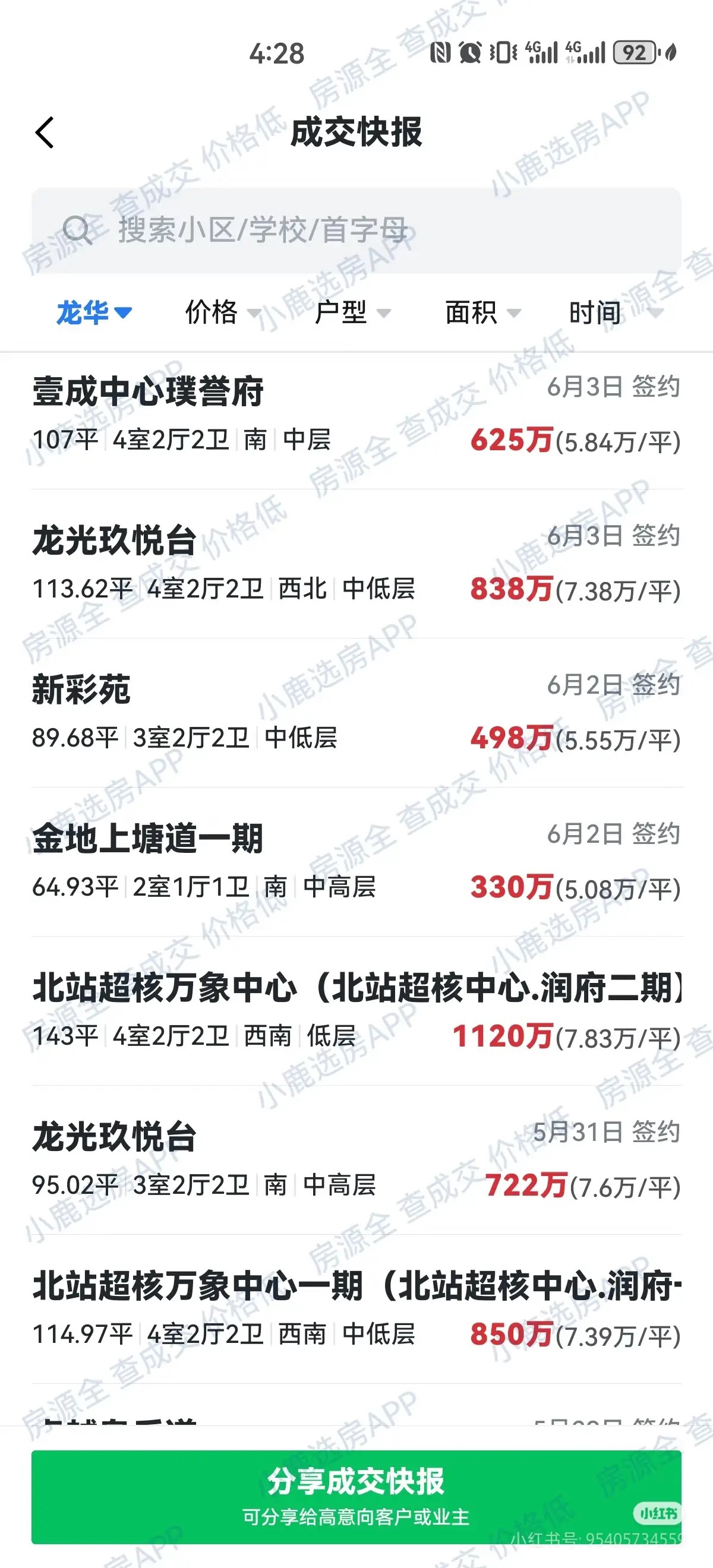
Task: Open the 北站超核万象中心一期 850万 deal
Action: click(x=356, y=1309)
